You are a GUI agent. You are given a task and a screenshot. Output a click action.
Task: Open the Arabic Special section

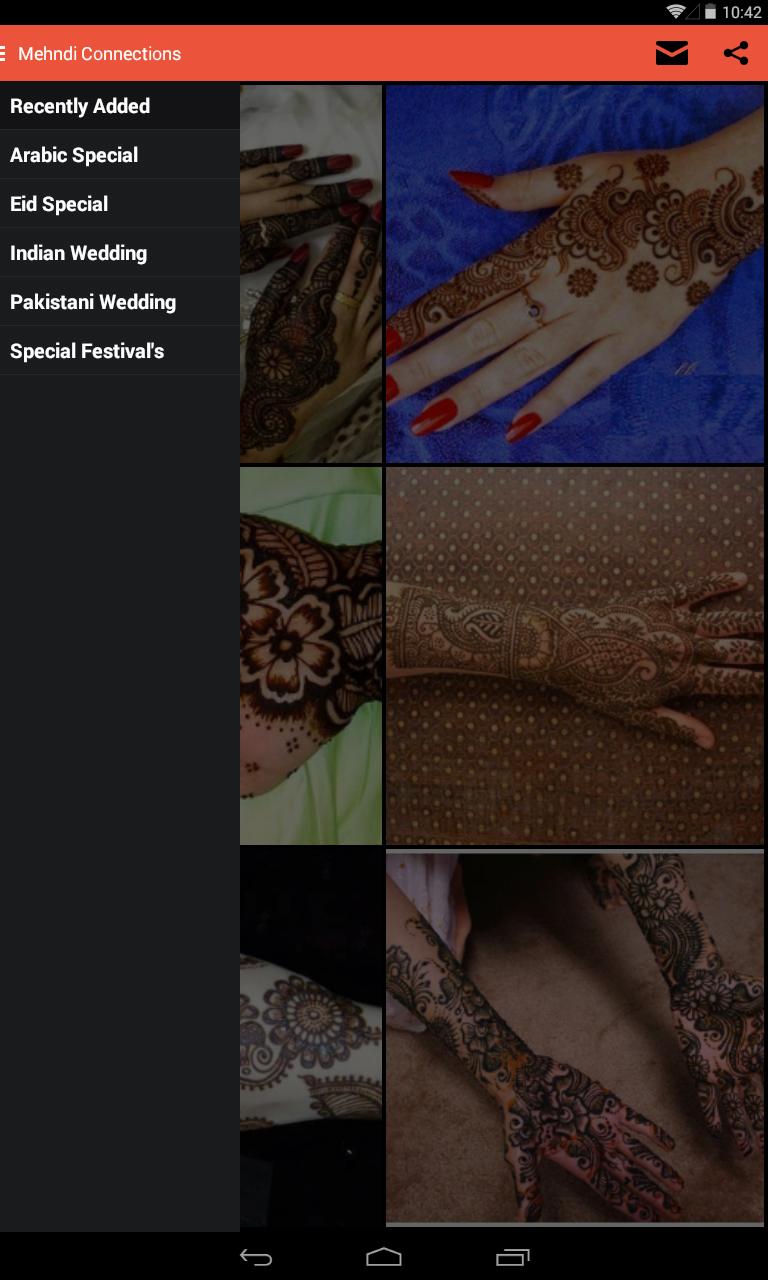click(x=73, y=154)
